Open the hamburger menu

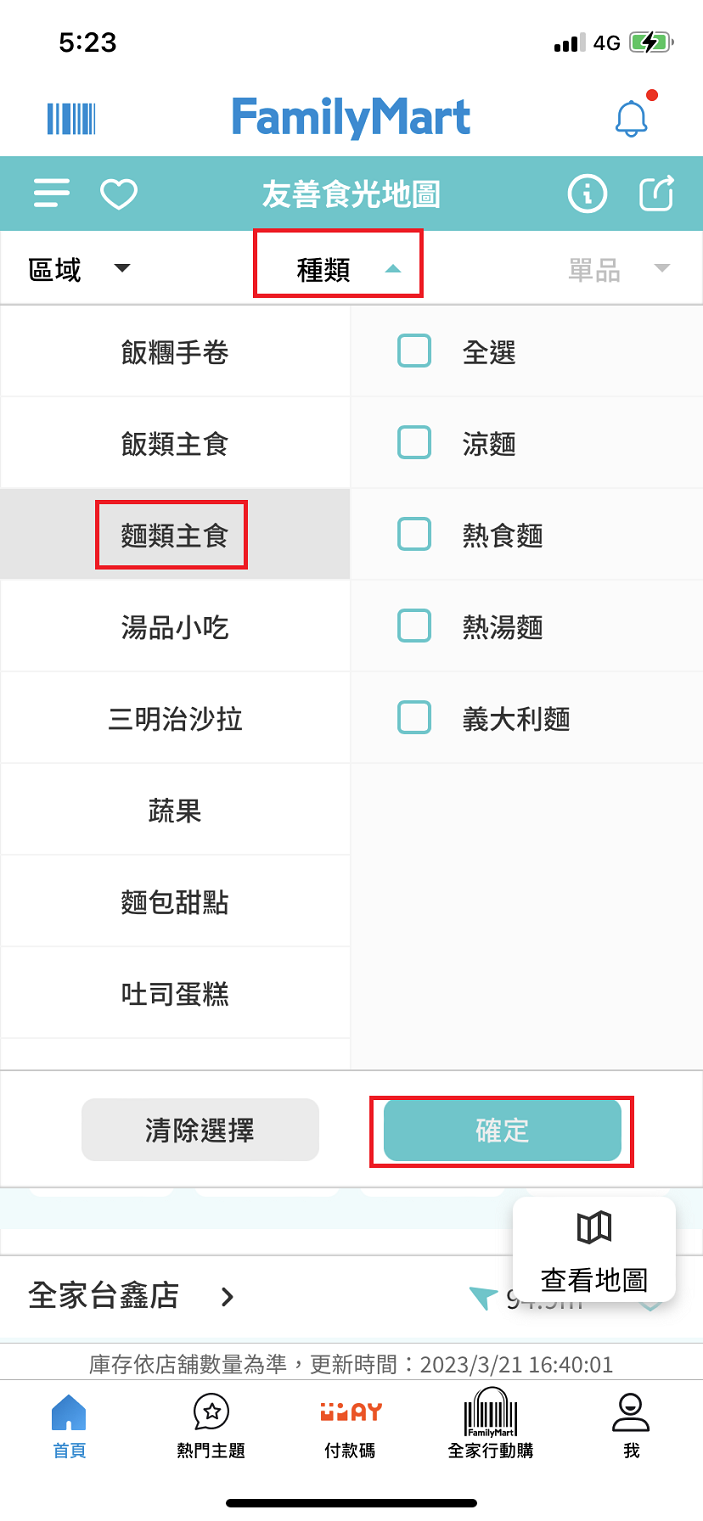click(x=52, y=193)
